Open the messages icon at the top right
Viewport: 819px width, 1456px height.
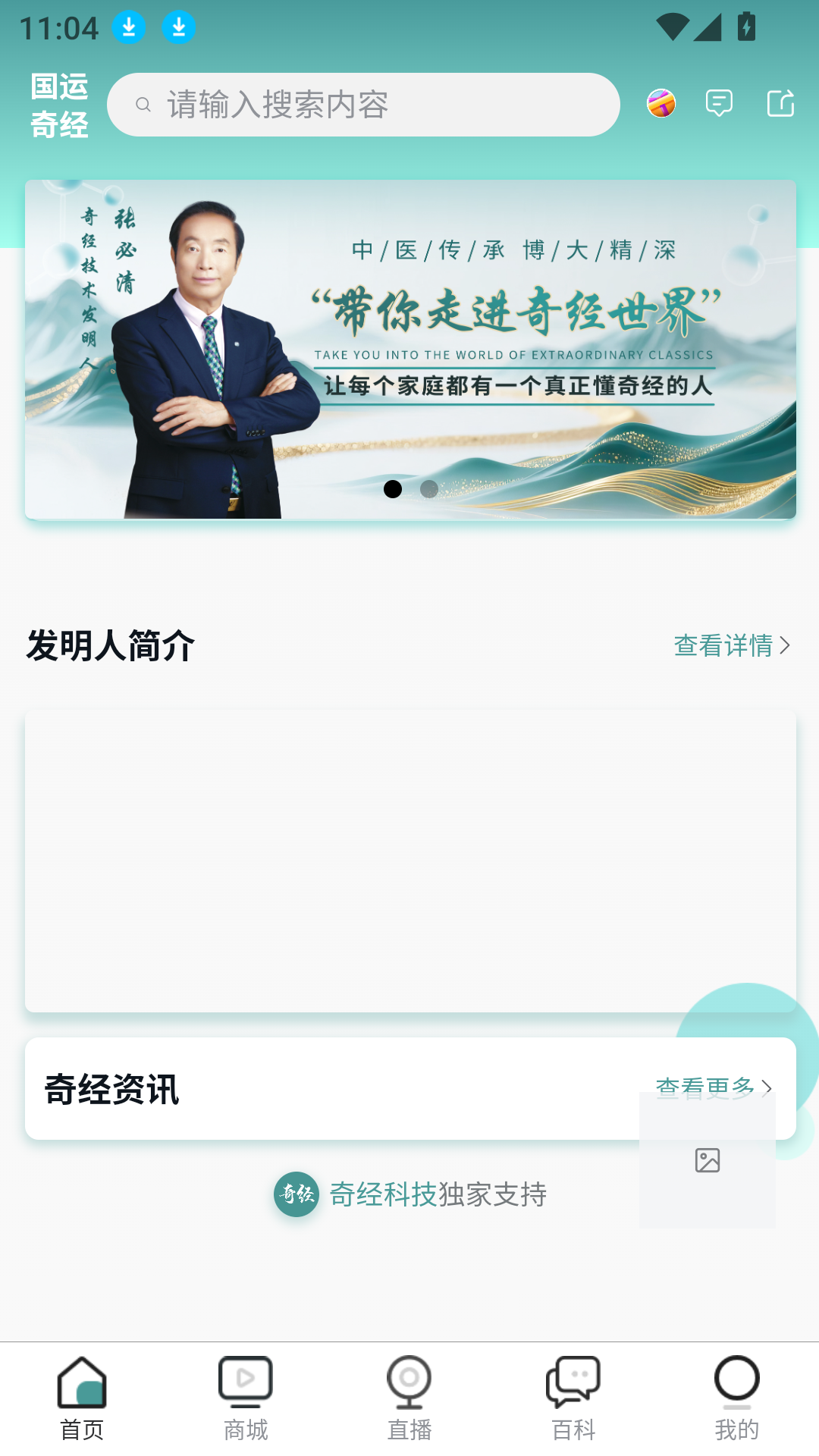[x=717, y=103]
